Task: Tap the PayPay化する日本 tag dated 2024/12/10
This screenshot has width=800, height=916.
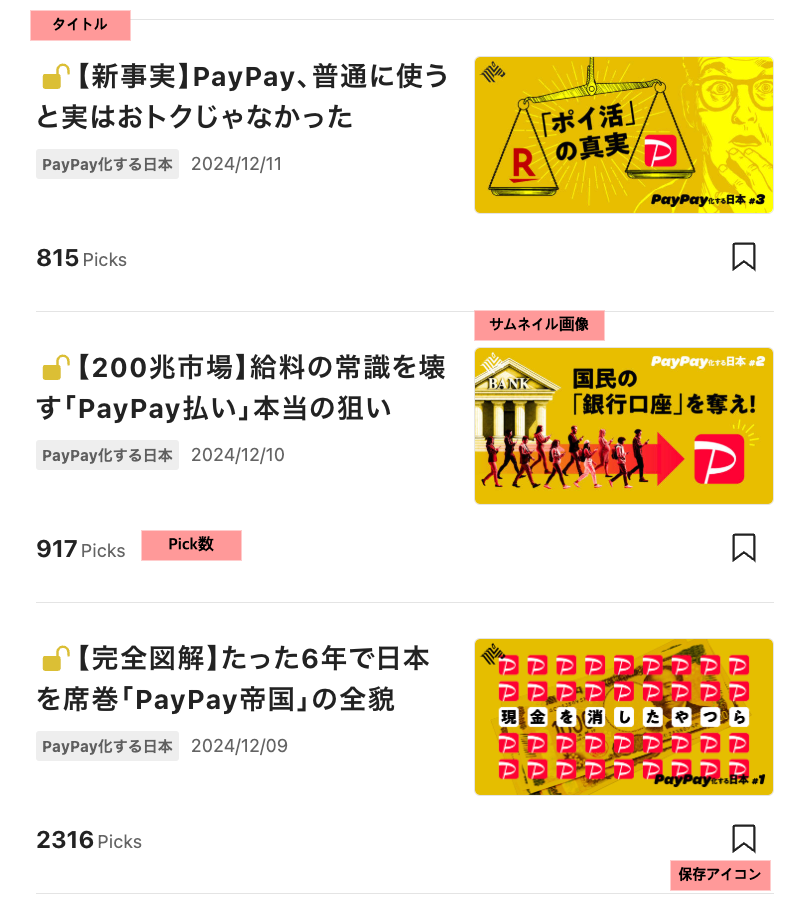Action: click(108, 455)
